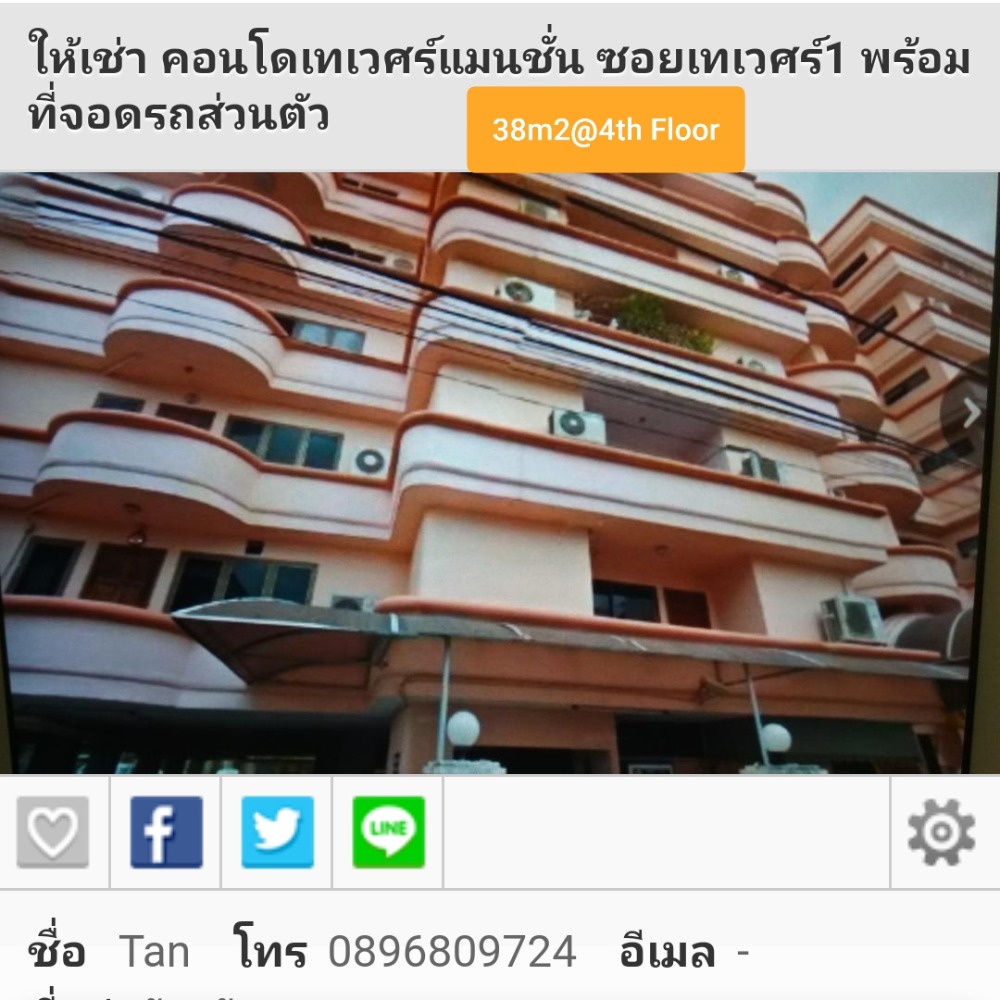Share listing on Twitter

point(277,832)
